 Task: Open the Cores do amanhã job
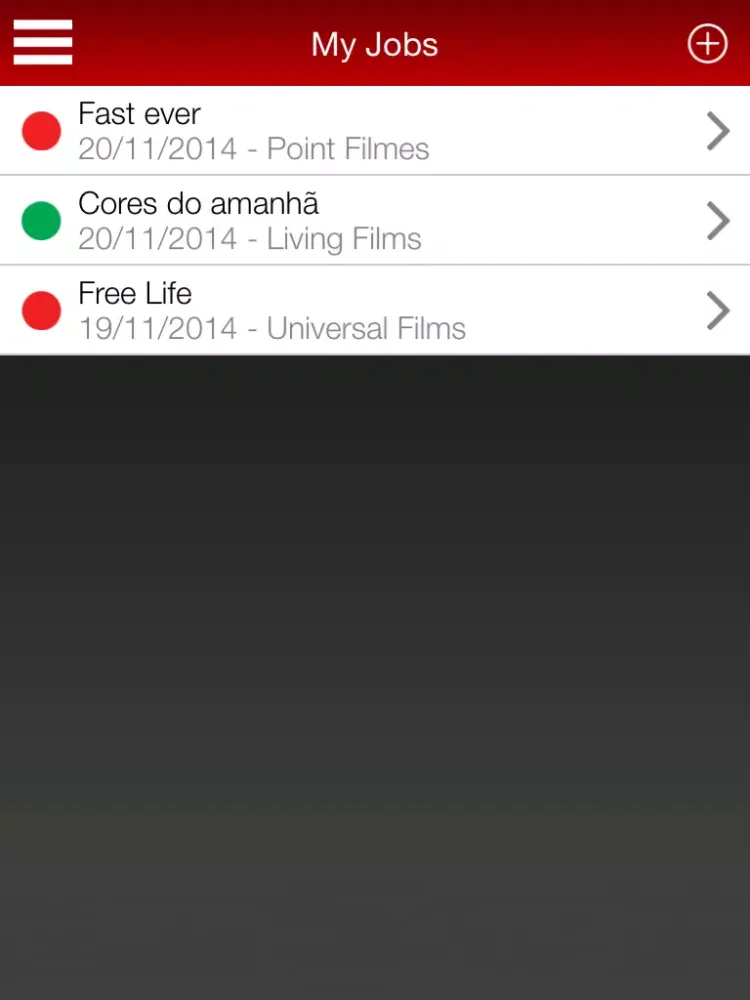point(375,221)
